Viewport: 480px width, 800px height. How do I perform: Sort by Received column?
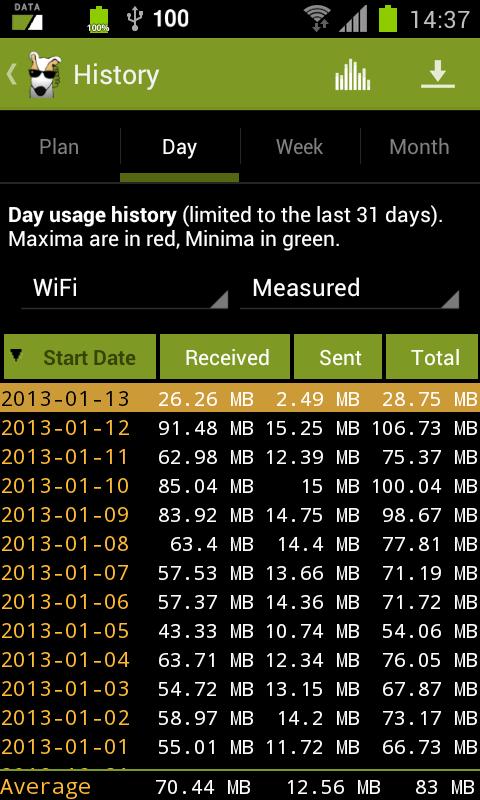(x=225, y=357)
